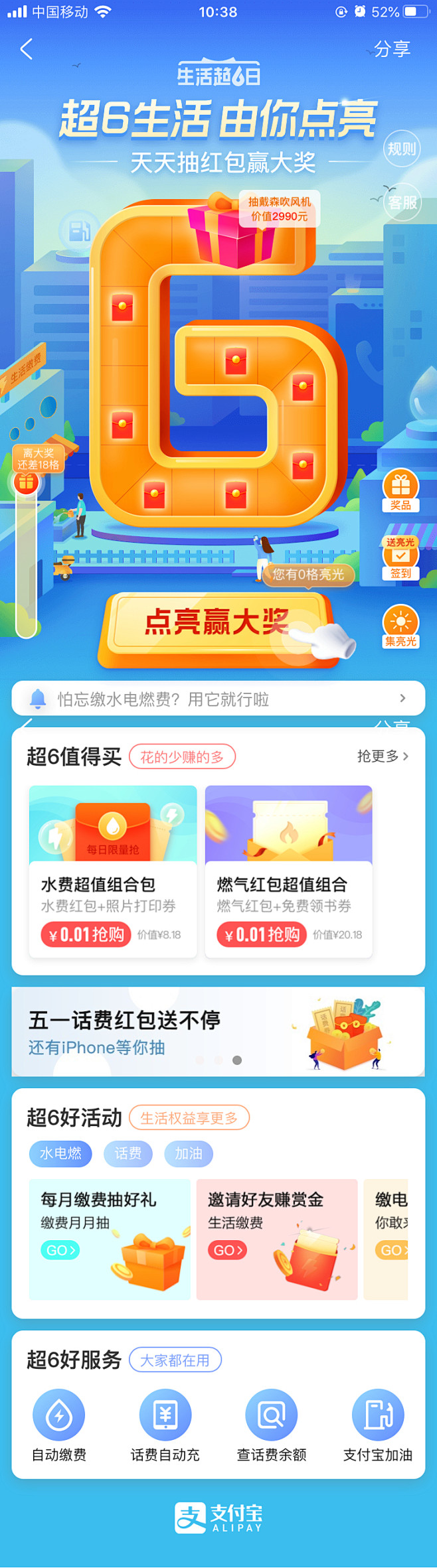Open 自动缴费 service
437x1568 pixels.
[59, 1425]
